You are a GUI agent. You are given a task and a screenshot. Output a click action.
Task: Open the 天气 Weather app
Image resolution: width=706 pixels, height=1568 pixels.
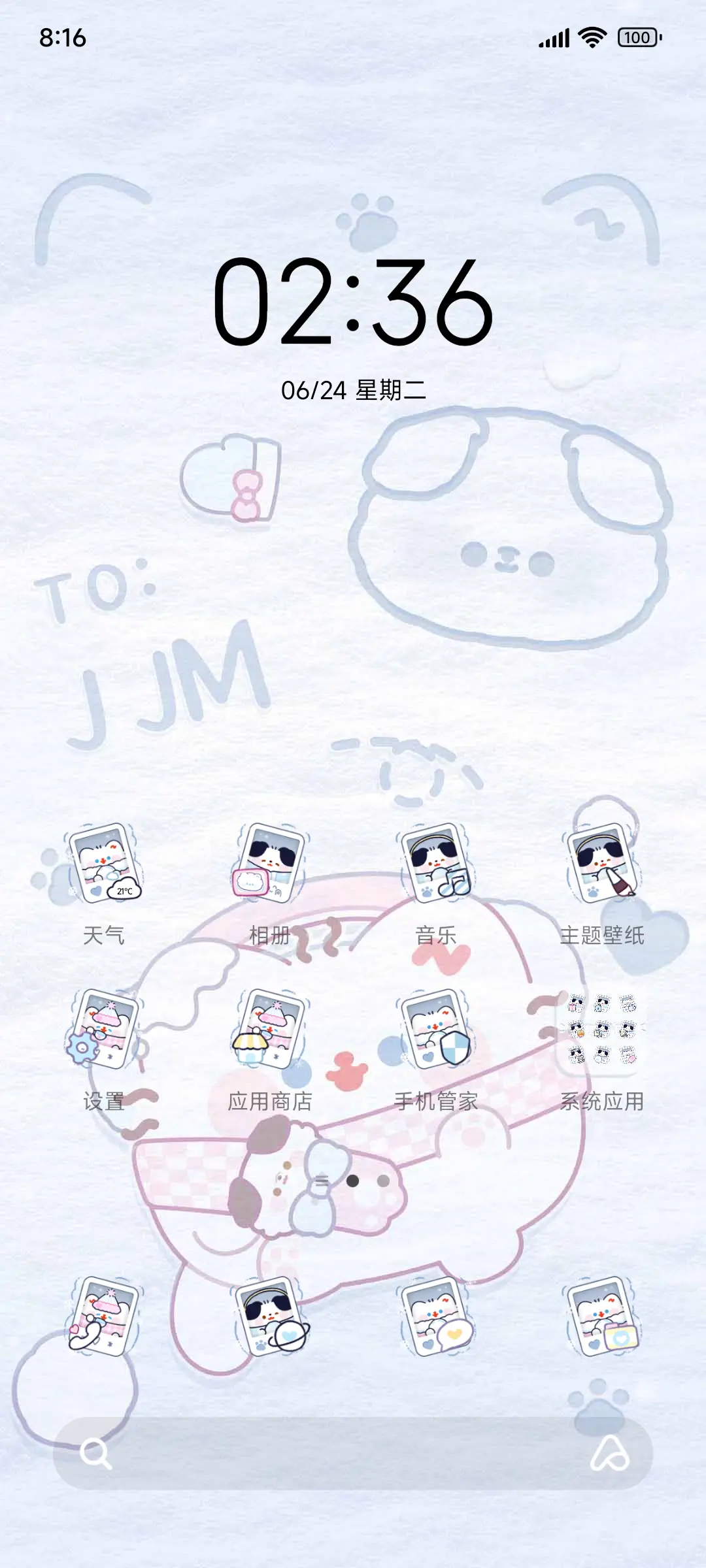pyautogui.click(x=101, y=862)
